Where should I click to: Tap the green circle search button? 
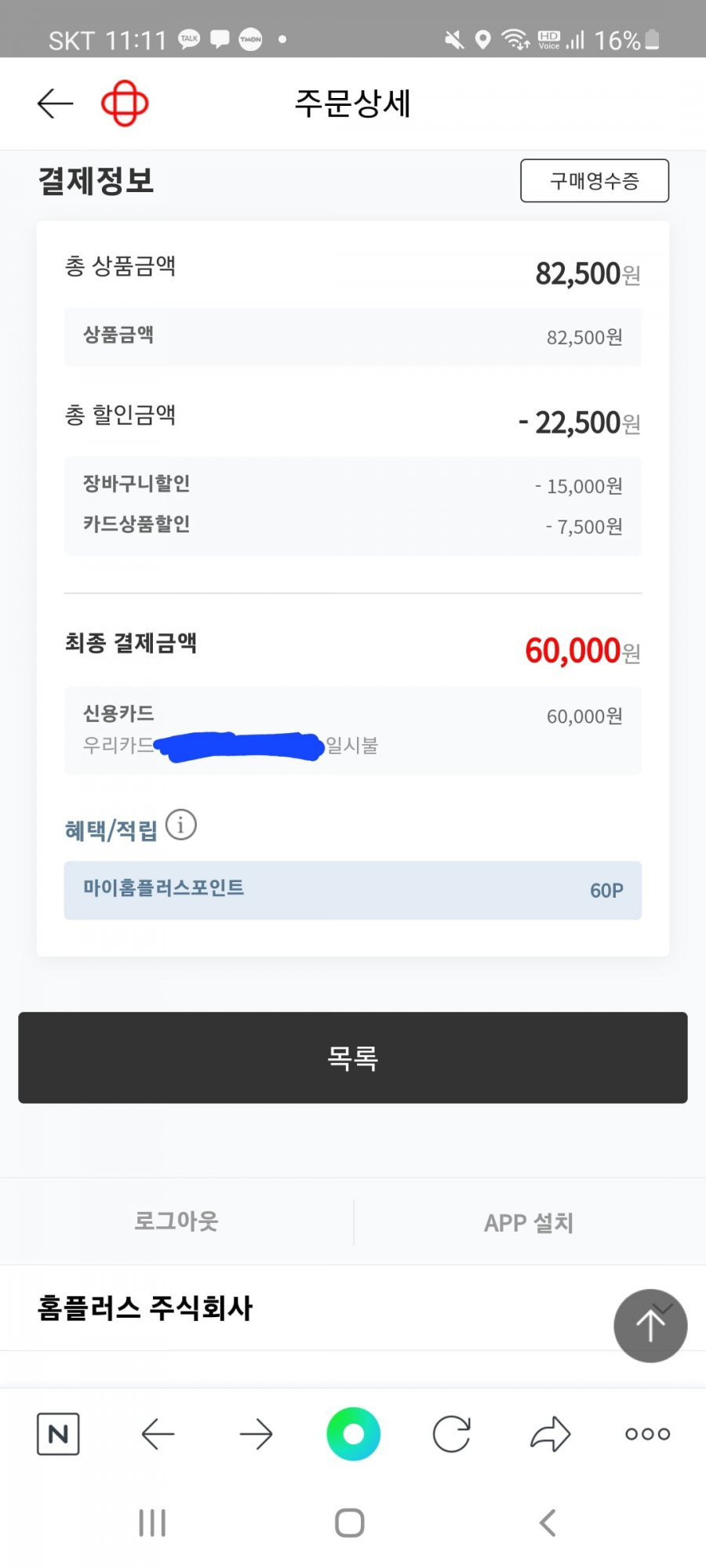(354, 1434)
